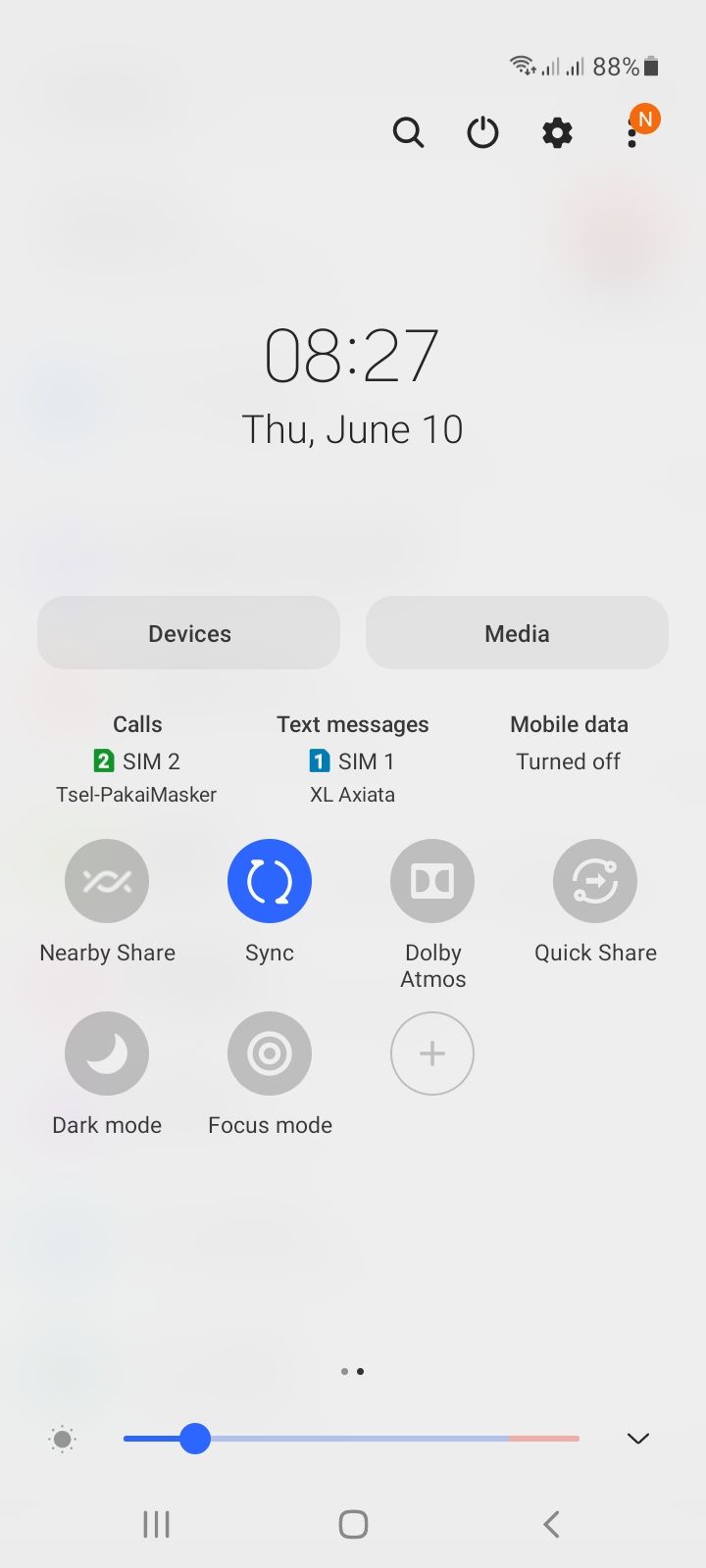Choose the SIM for Mobile data

coord(569,743)
